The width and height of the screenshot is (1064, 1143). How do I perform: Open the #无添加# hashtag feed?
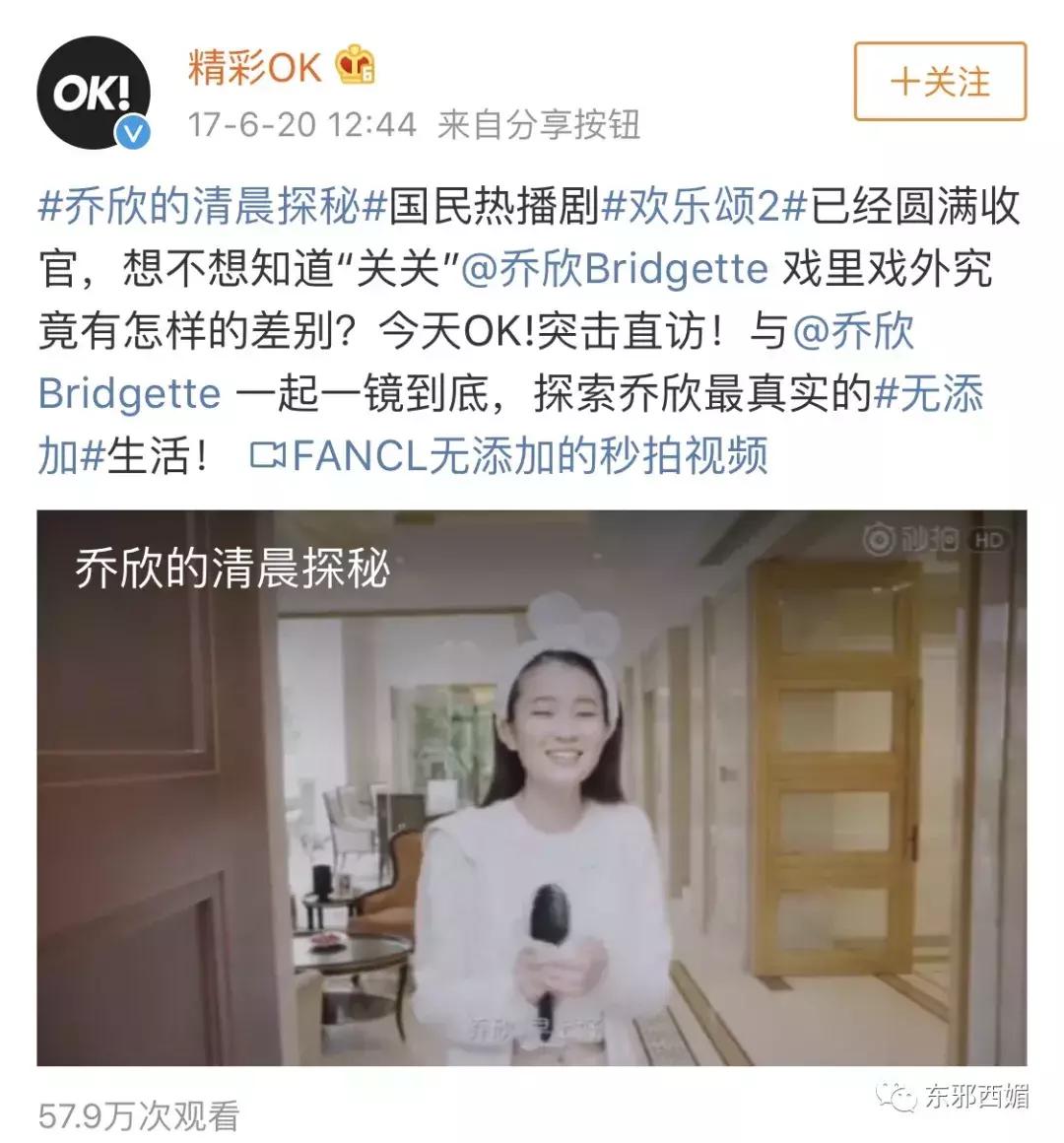pos(931,394)
